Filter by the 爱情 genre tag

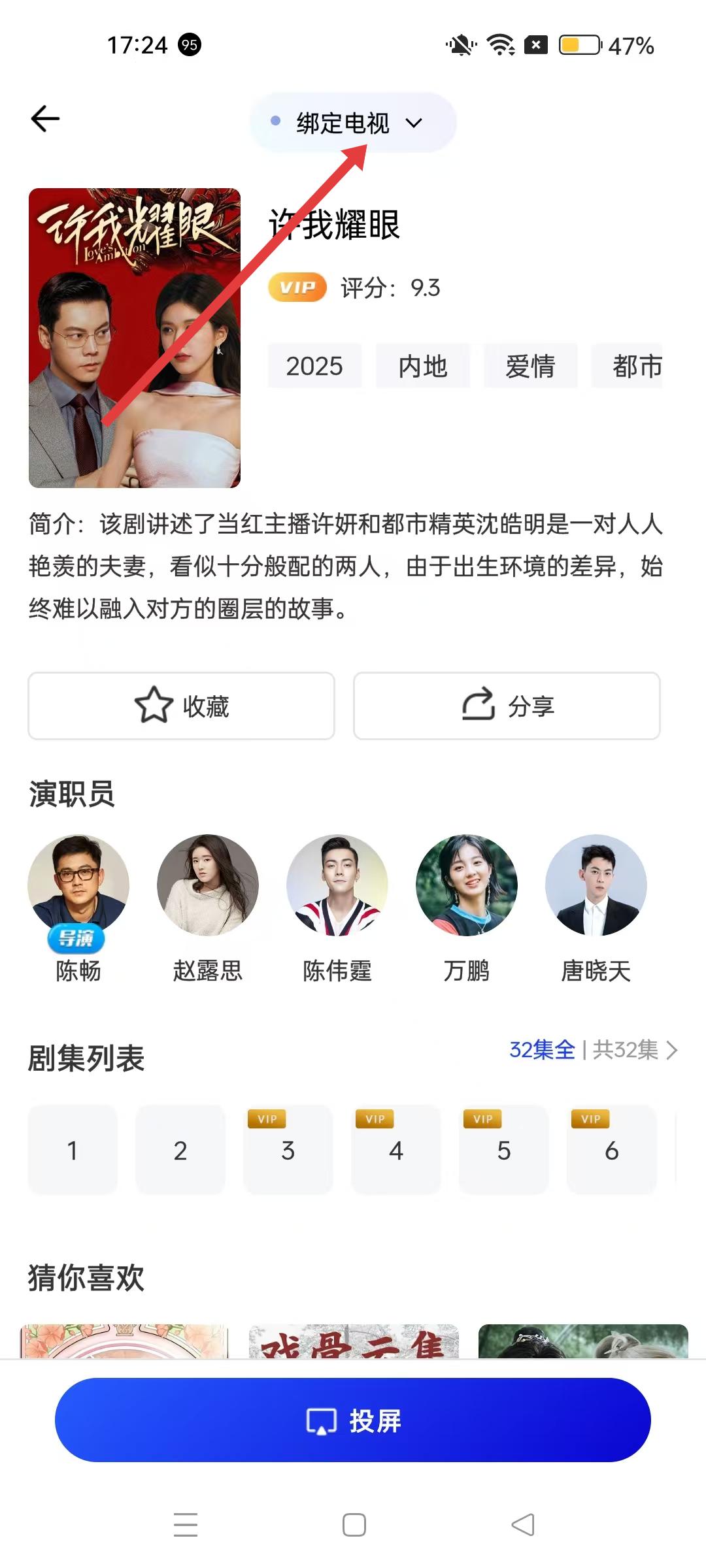[x=530, y=366]
